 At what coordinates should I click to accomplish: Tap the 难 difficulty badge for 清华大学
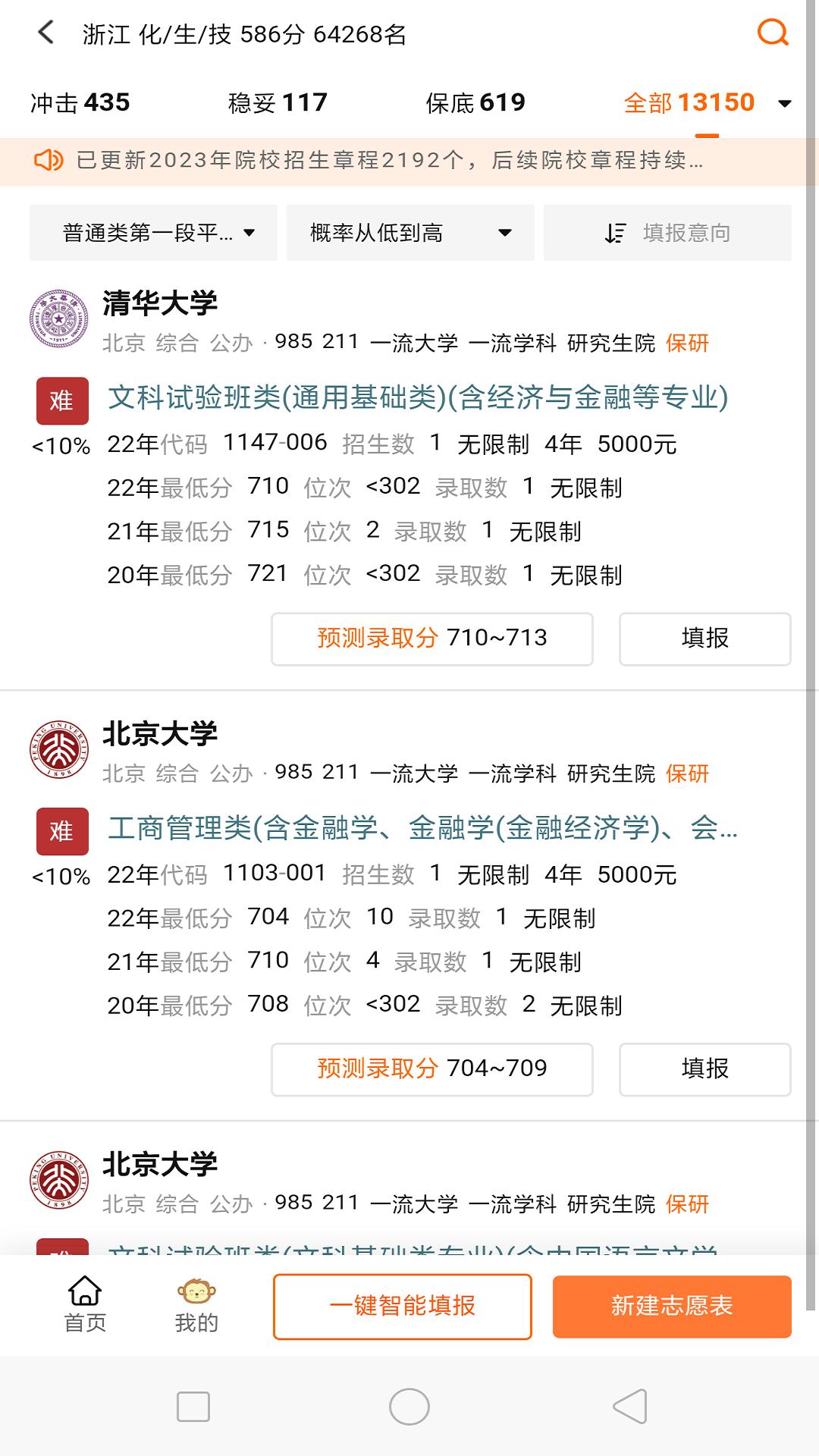pyautogui.click(x=61, y=400)
